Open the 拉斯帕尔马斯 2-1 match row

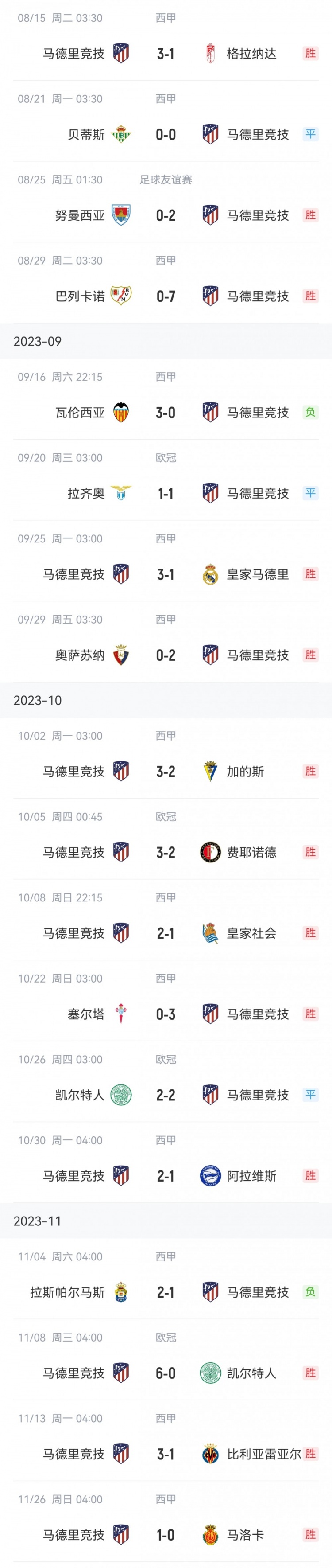[166, 1293]
